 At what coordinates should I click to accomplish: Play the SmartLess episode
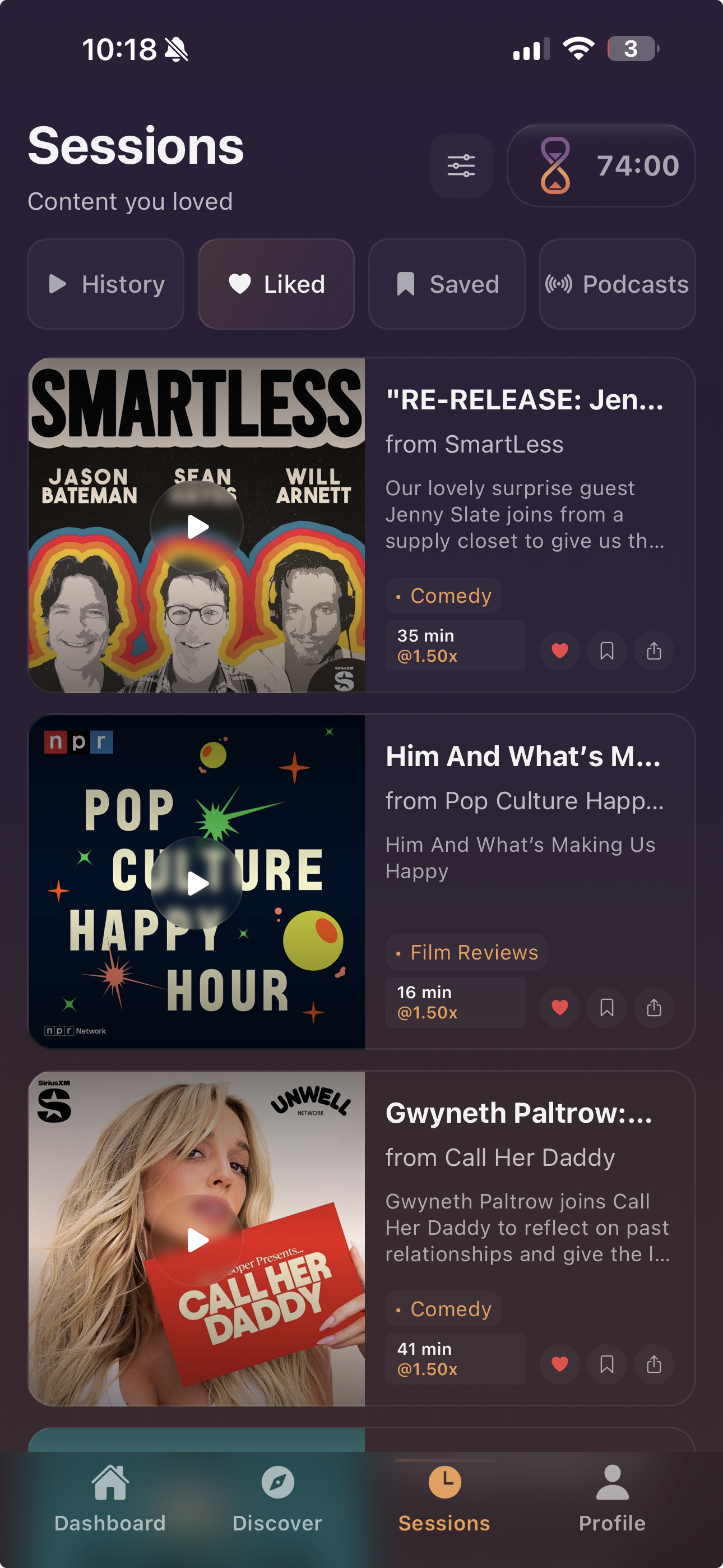(197, 527)
